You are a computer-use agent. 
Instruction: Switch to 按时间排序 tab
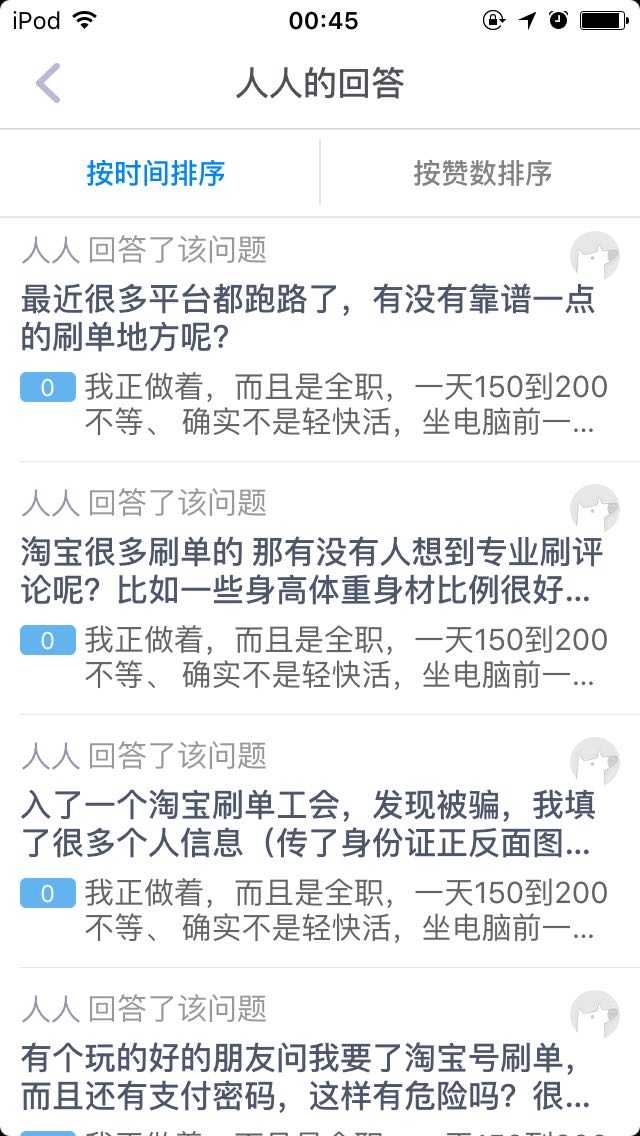(x=156, y=173)
